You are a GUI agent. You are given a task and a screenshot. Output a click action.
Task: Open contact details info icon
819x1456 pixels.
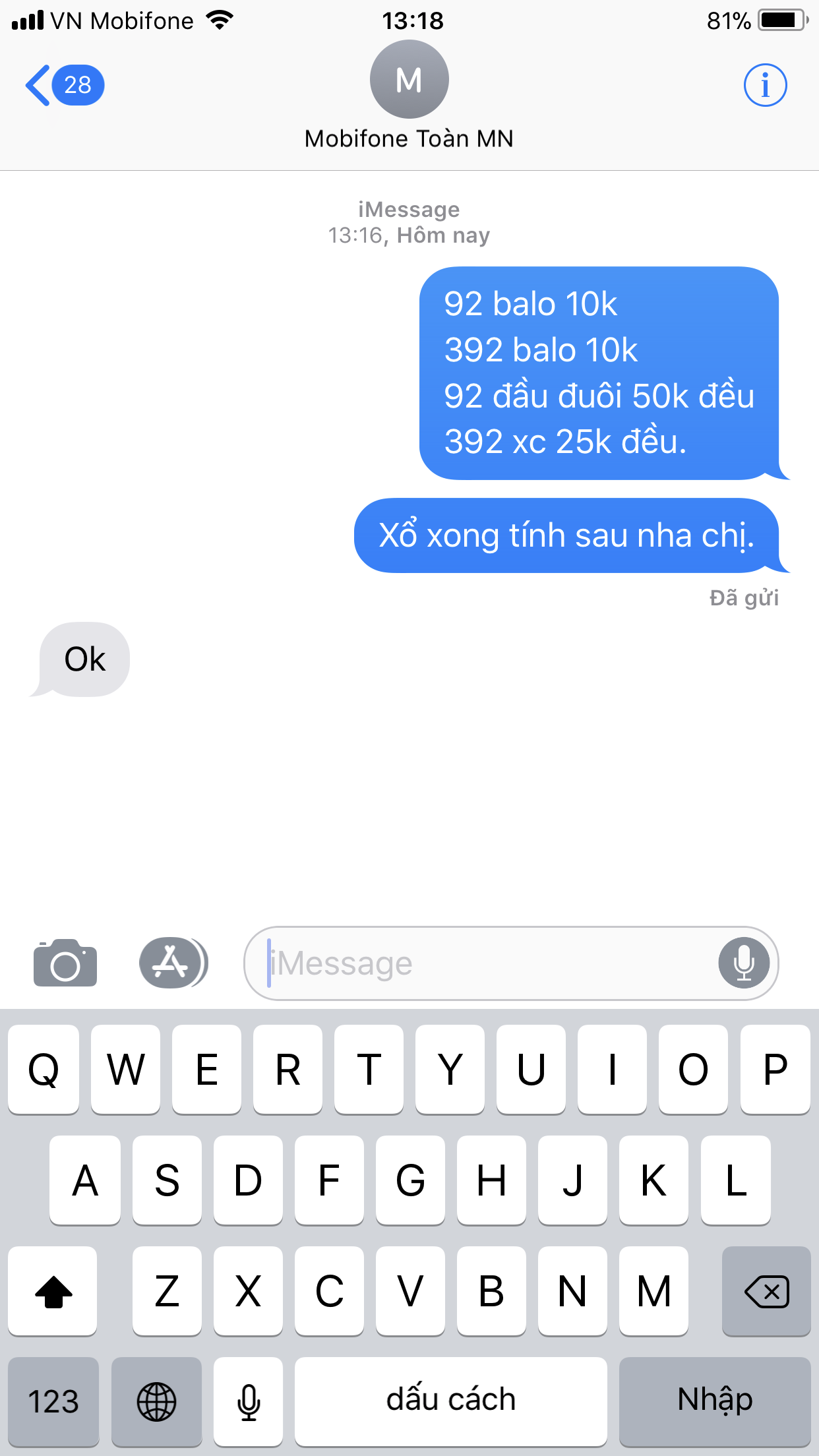(765, 85)
